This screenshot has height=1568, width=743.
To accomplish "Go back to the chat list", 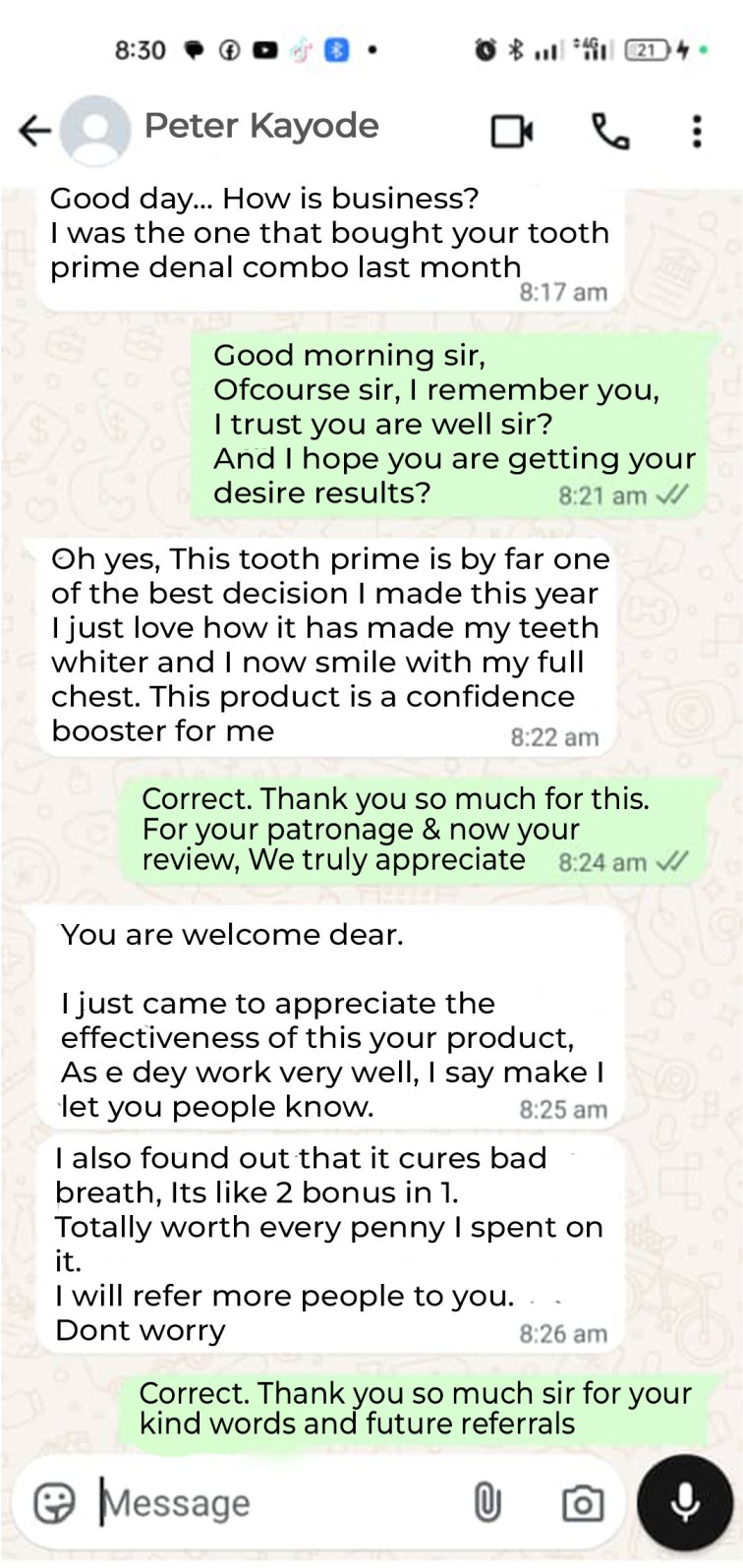I will [x=35, y=130].
